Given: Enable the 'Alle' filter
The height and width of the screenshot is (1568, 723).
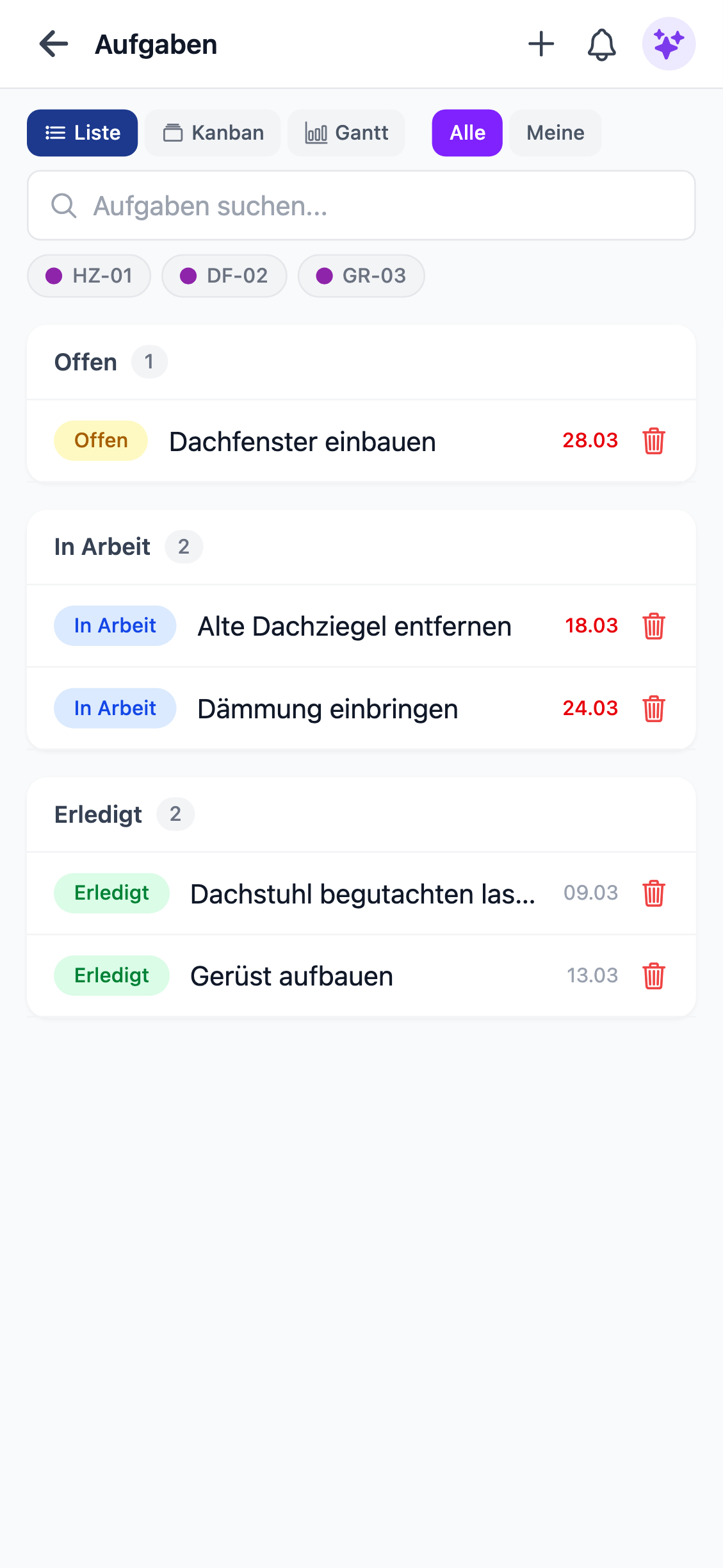Looking at the screenshot, I should coord(467,133).
